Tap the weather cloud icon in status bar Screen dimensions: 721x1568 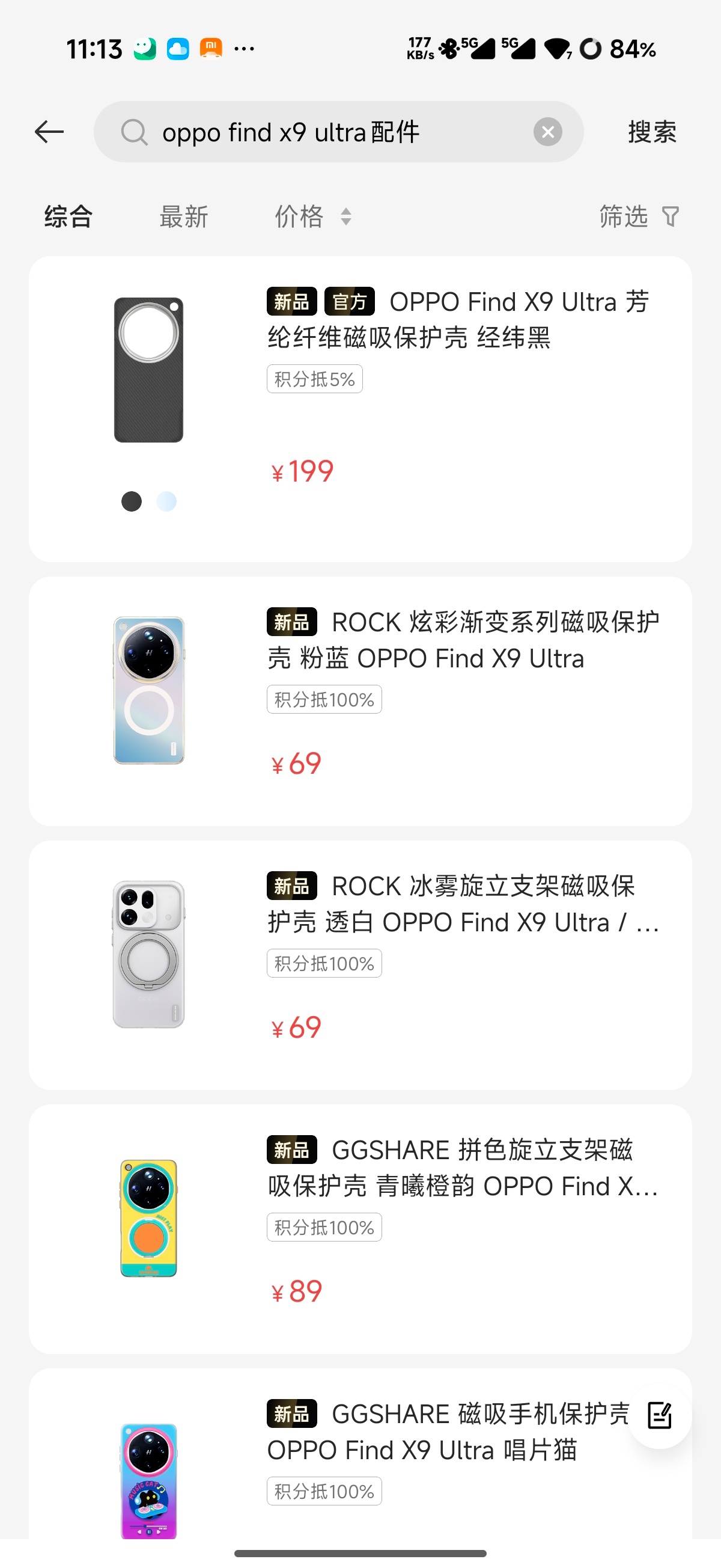pyautogui.click(x=177, y=47)
